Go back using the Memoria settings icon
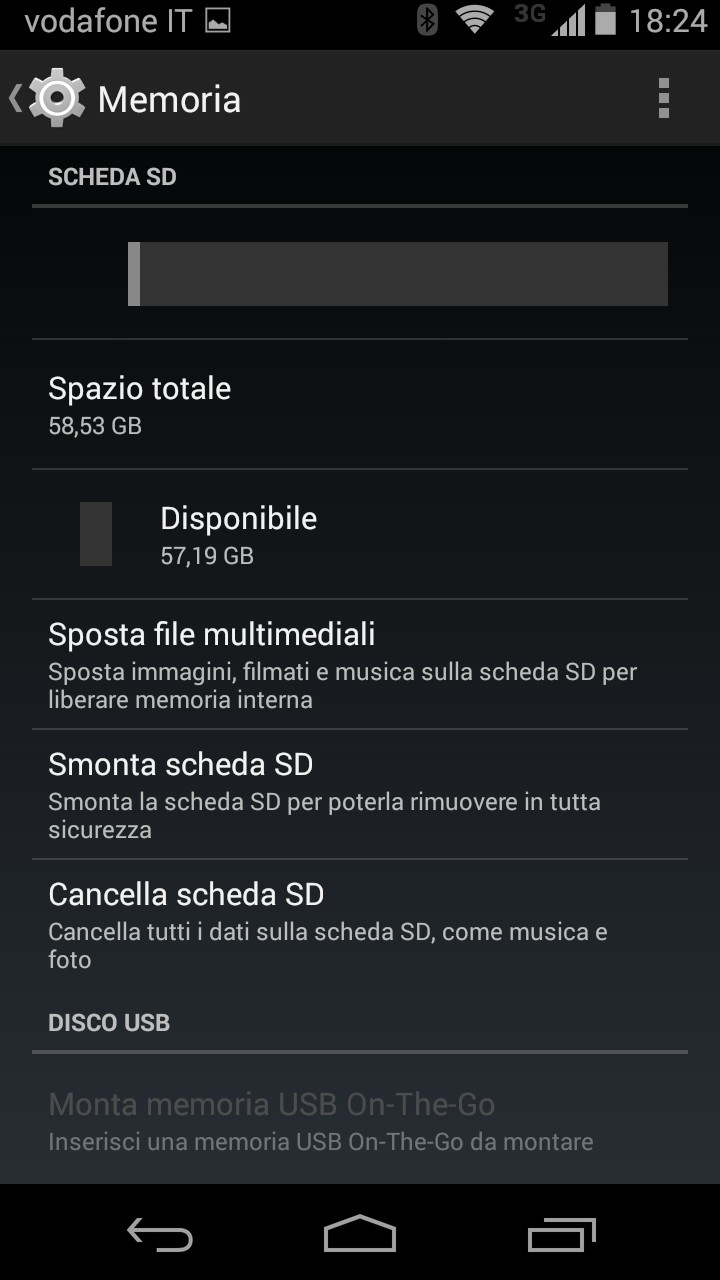 pos(48,98)
